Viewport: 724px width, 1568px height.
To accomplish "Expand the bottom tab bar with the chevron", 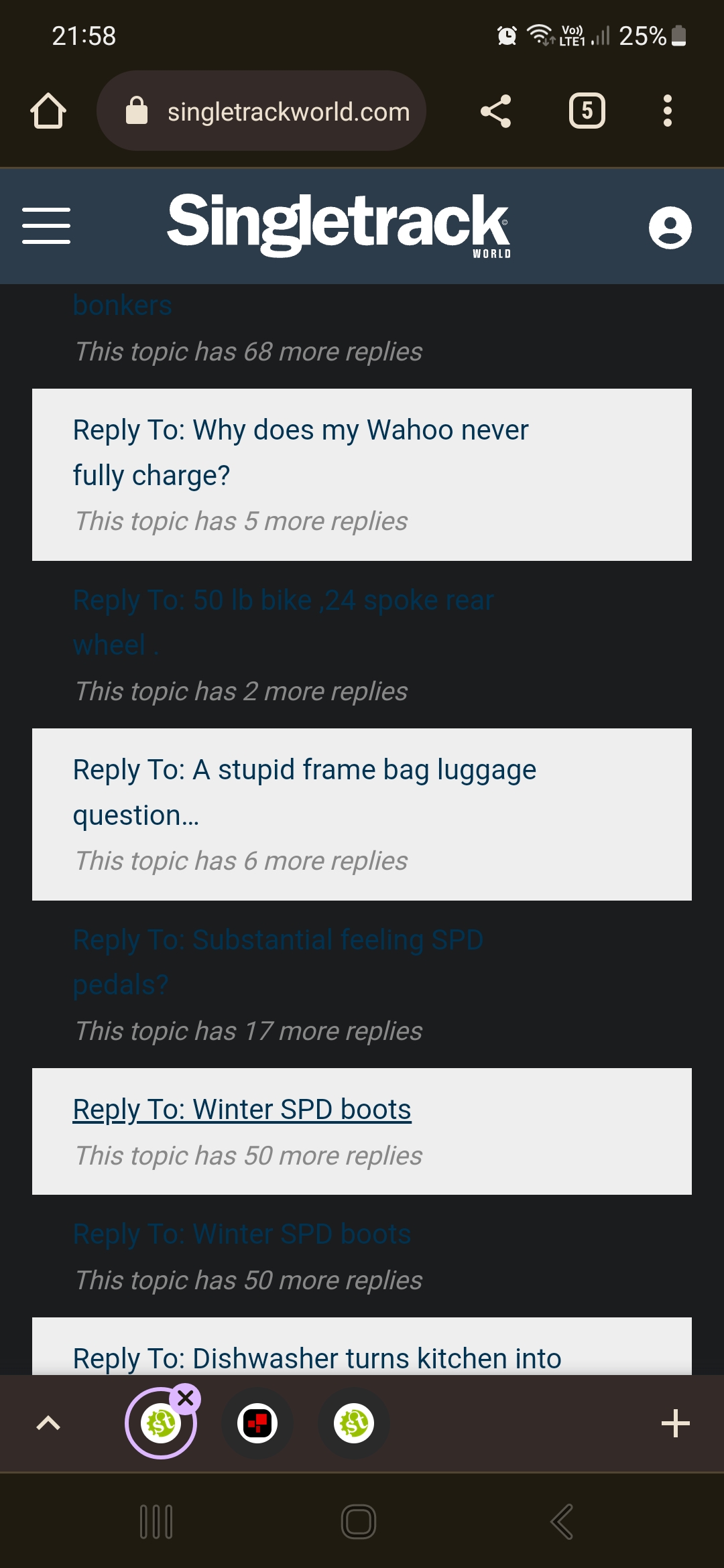I will [x=48, y=1423].
